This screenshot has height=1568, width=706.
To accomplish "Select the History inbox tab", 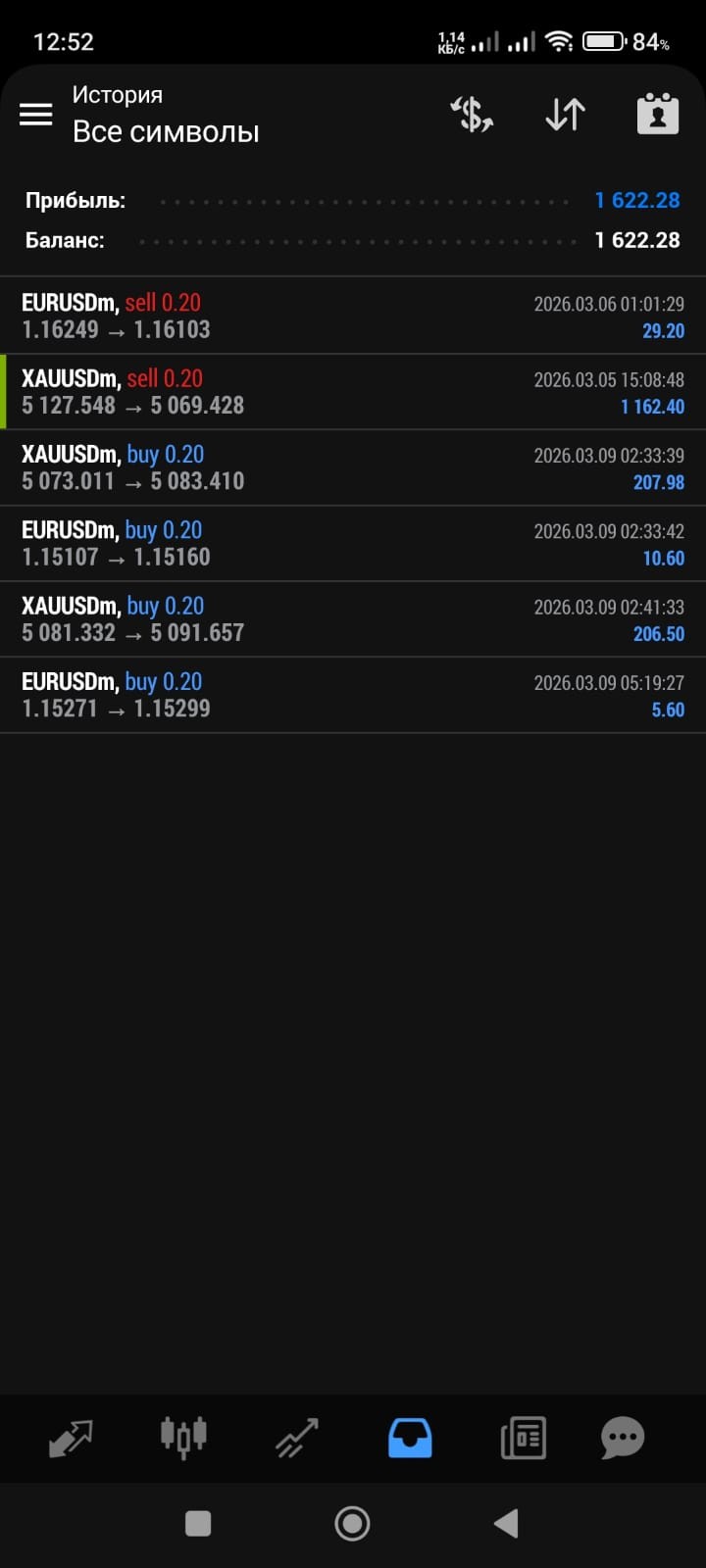I will coord(410,1439).
